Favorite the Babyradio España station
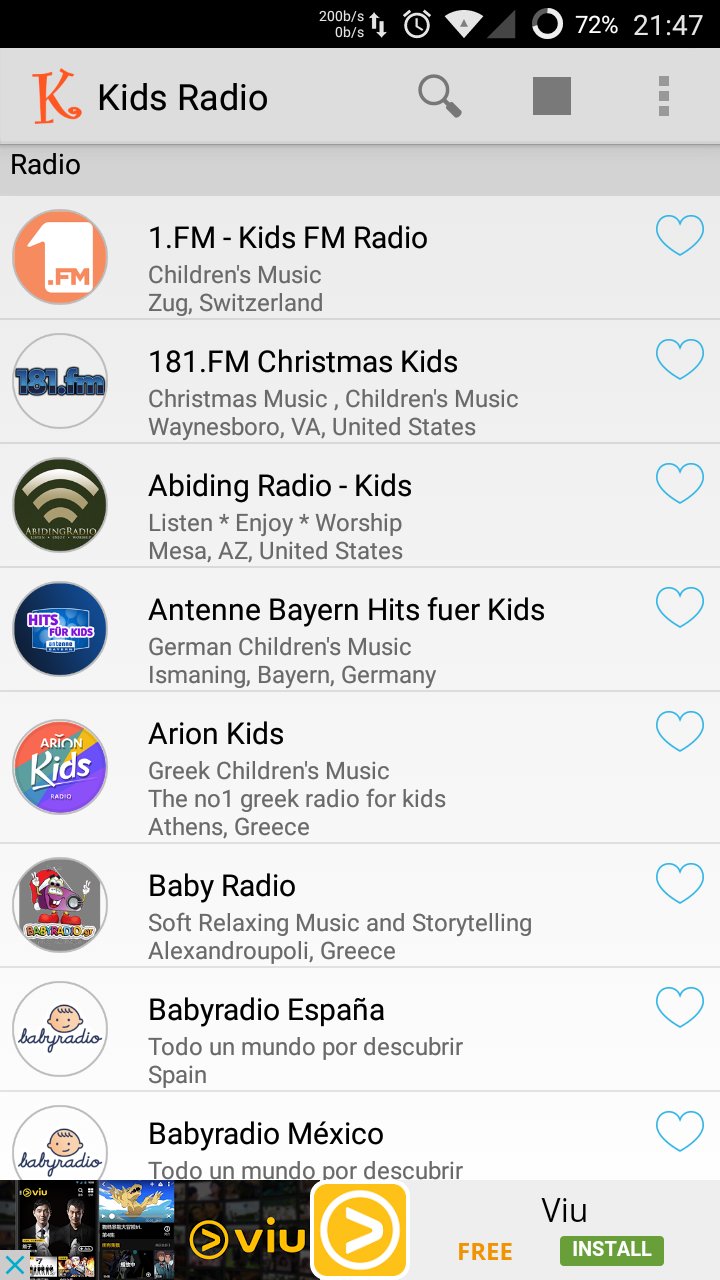 (680, 1008)
